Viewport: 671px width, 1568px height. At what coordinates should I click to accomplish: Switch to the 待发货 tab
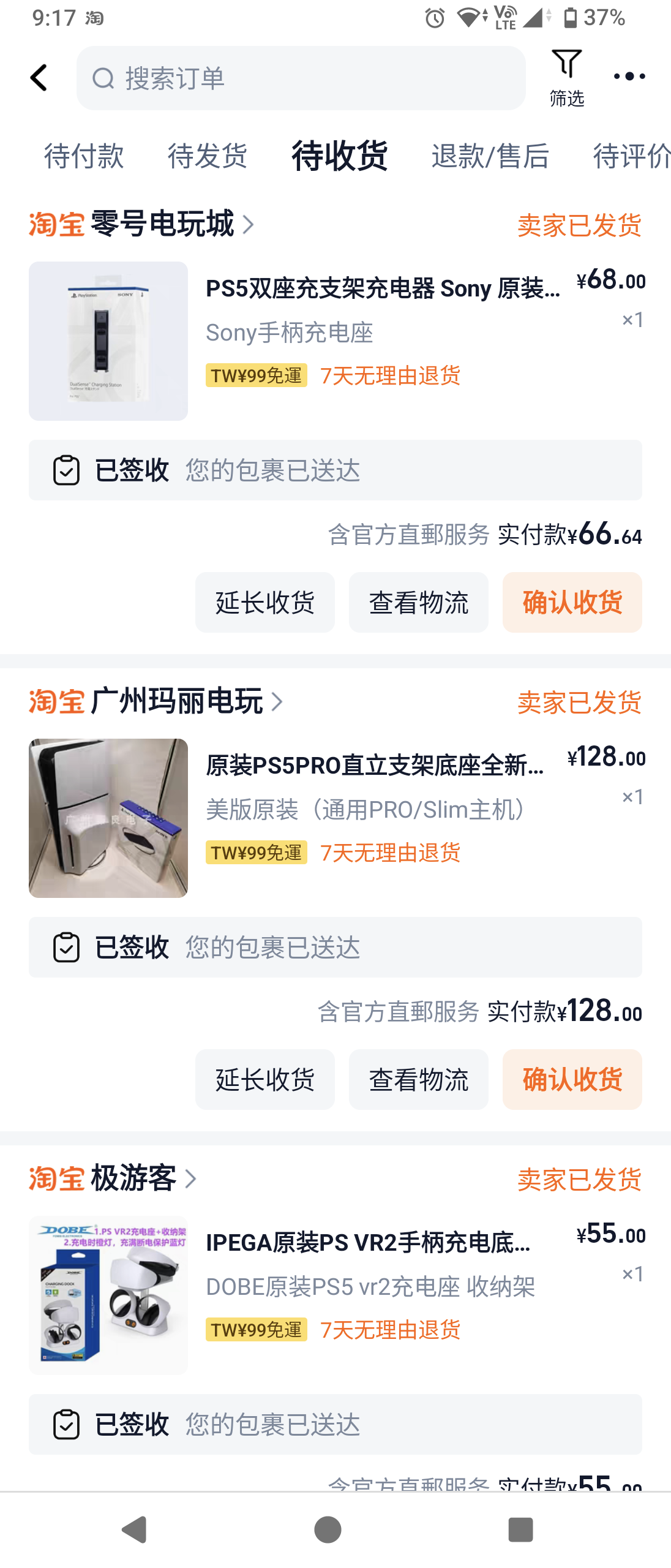click(208, 156)
